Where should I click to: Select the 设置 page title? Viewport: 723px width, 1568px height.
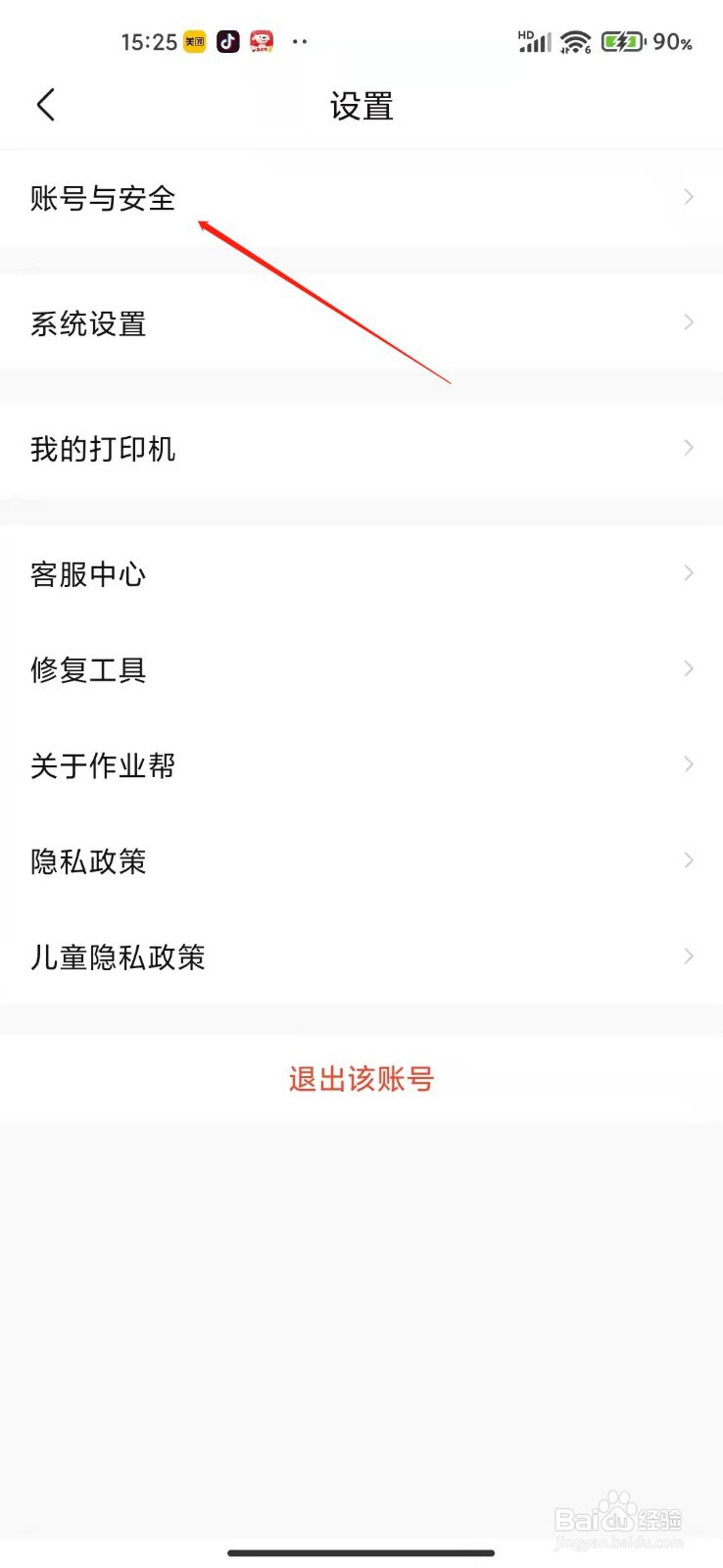[361, 106]
